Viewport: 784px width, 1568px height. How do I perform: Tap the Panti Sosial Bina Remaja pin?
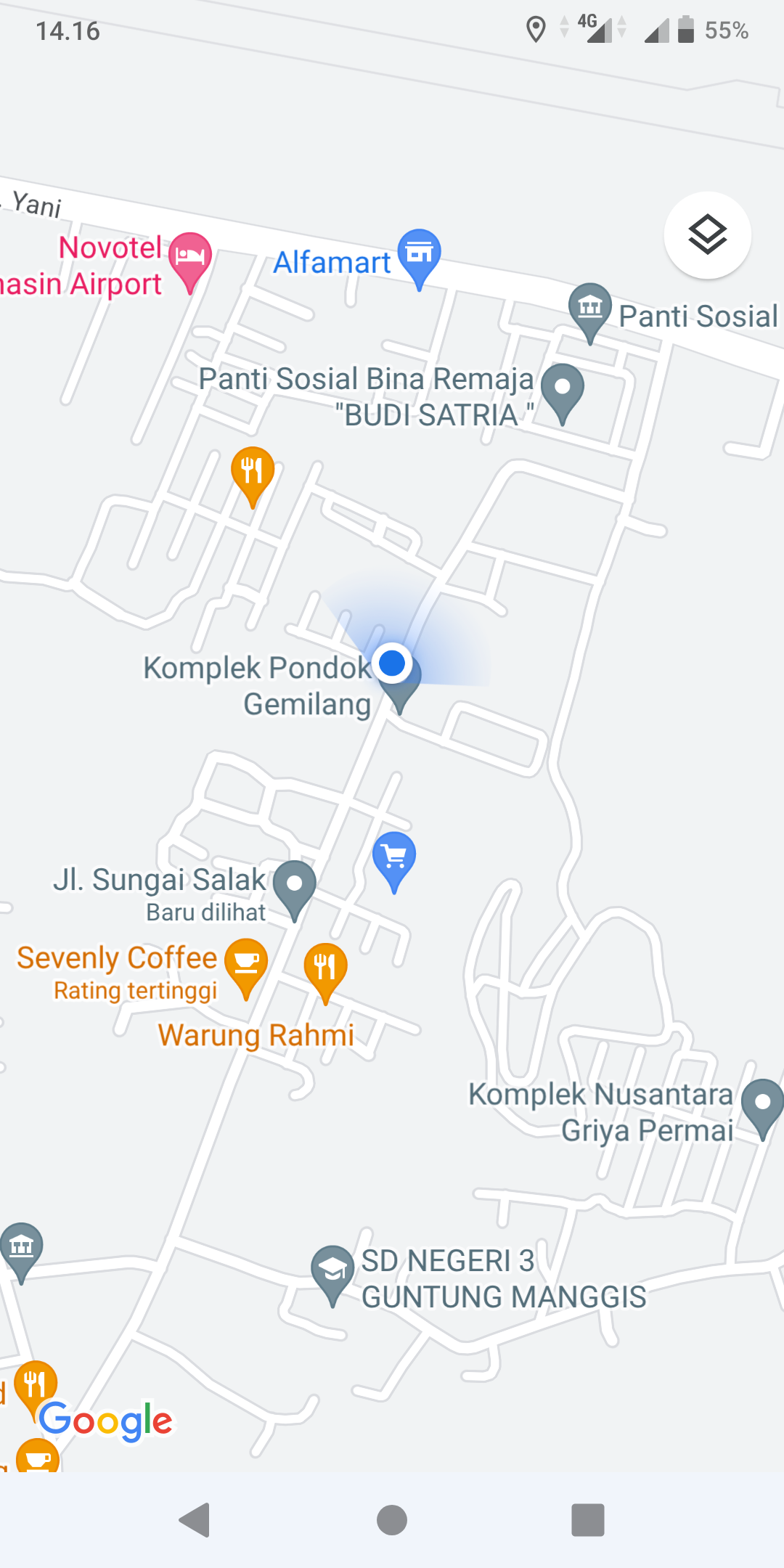click(x=563, y=388)
